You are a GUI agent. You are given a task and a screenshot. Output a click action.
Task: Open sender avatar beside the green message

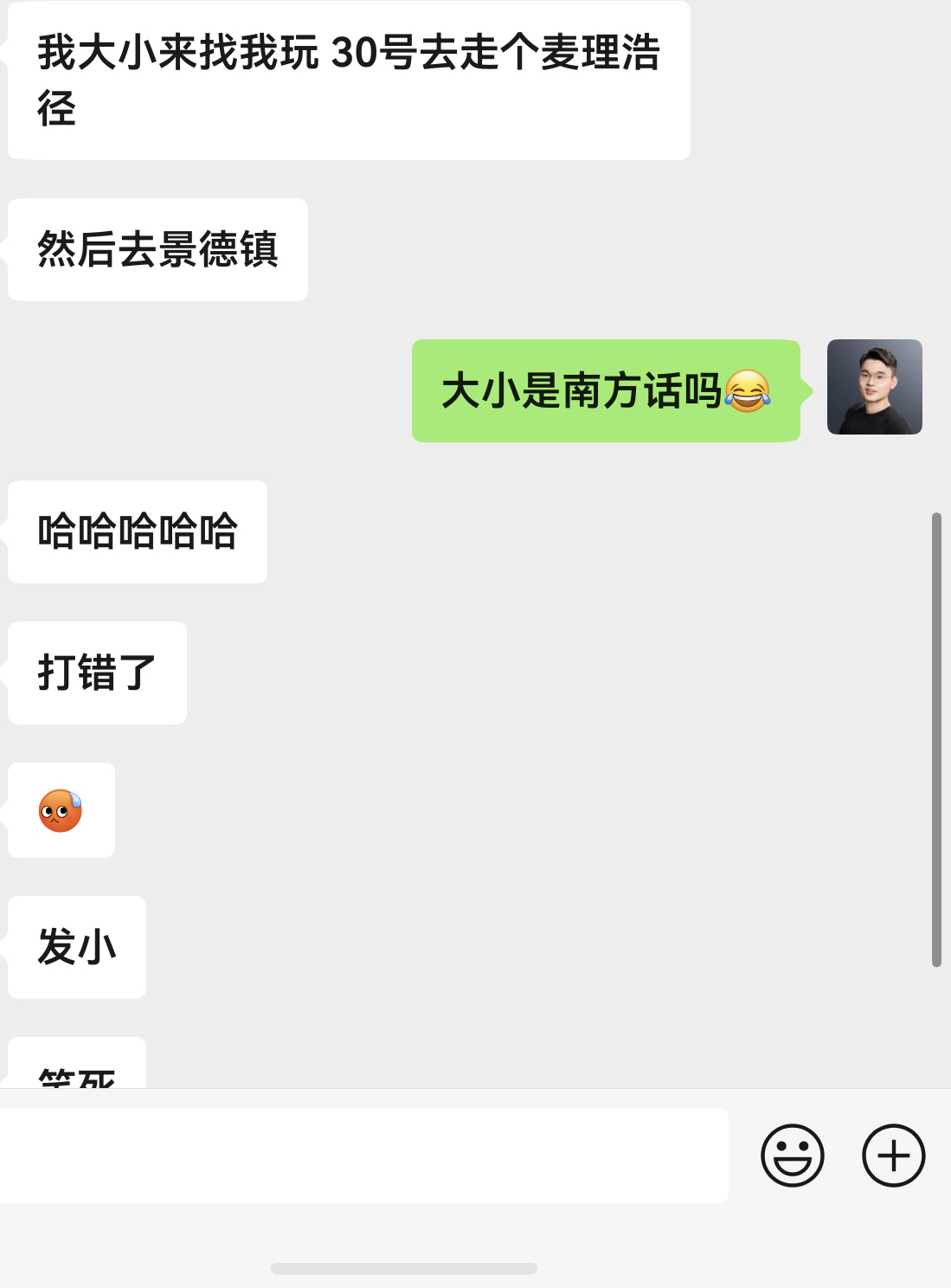(875, 388)
